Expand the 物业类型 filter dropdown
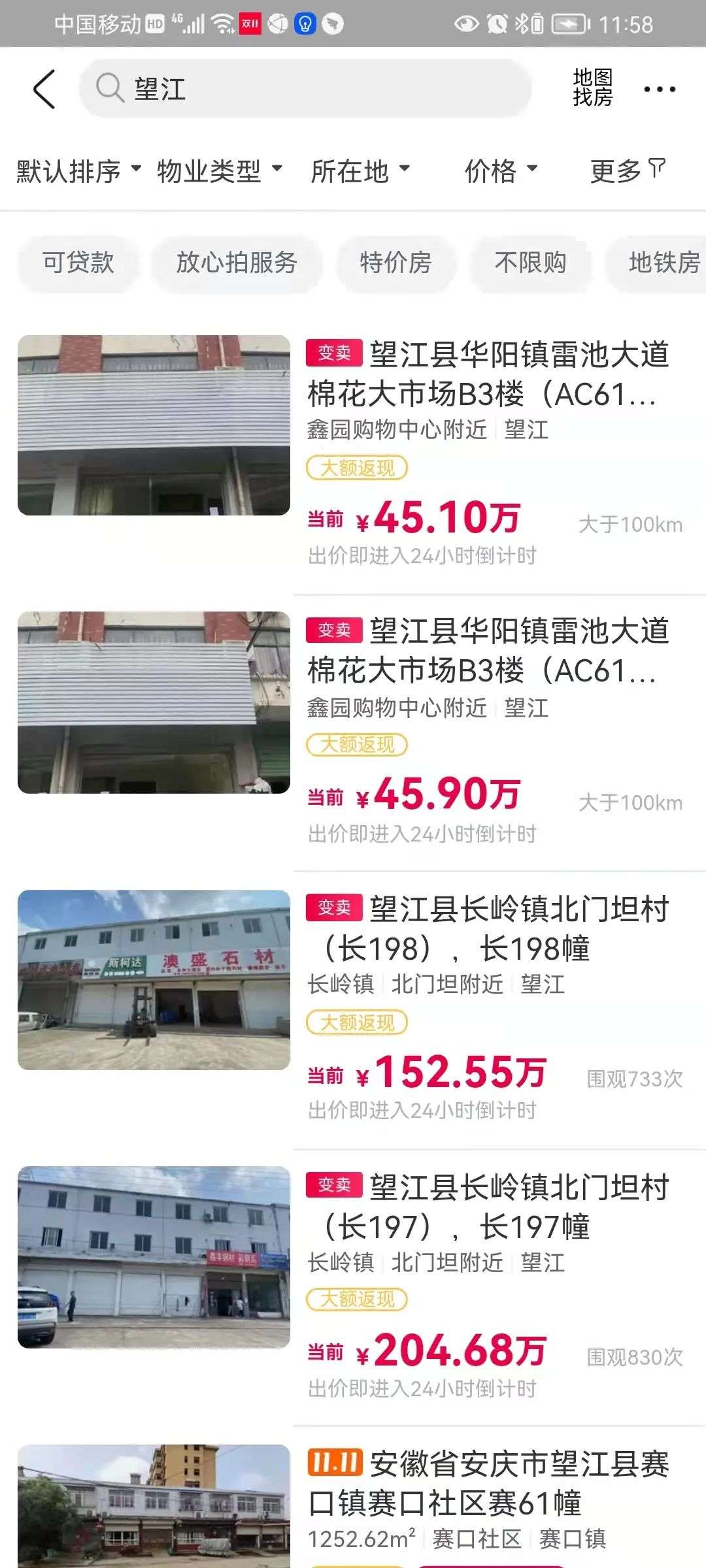 coord(219,171)
